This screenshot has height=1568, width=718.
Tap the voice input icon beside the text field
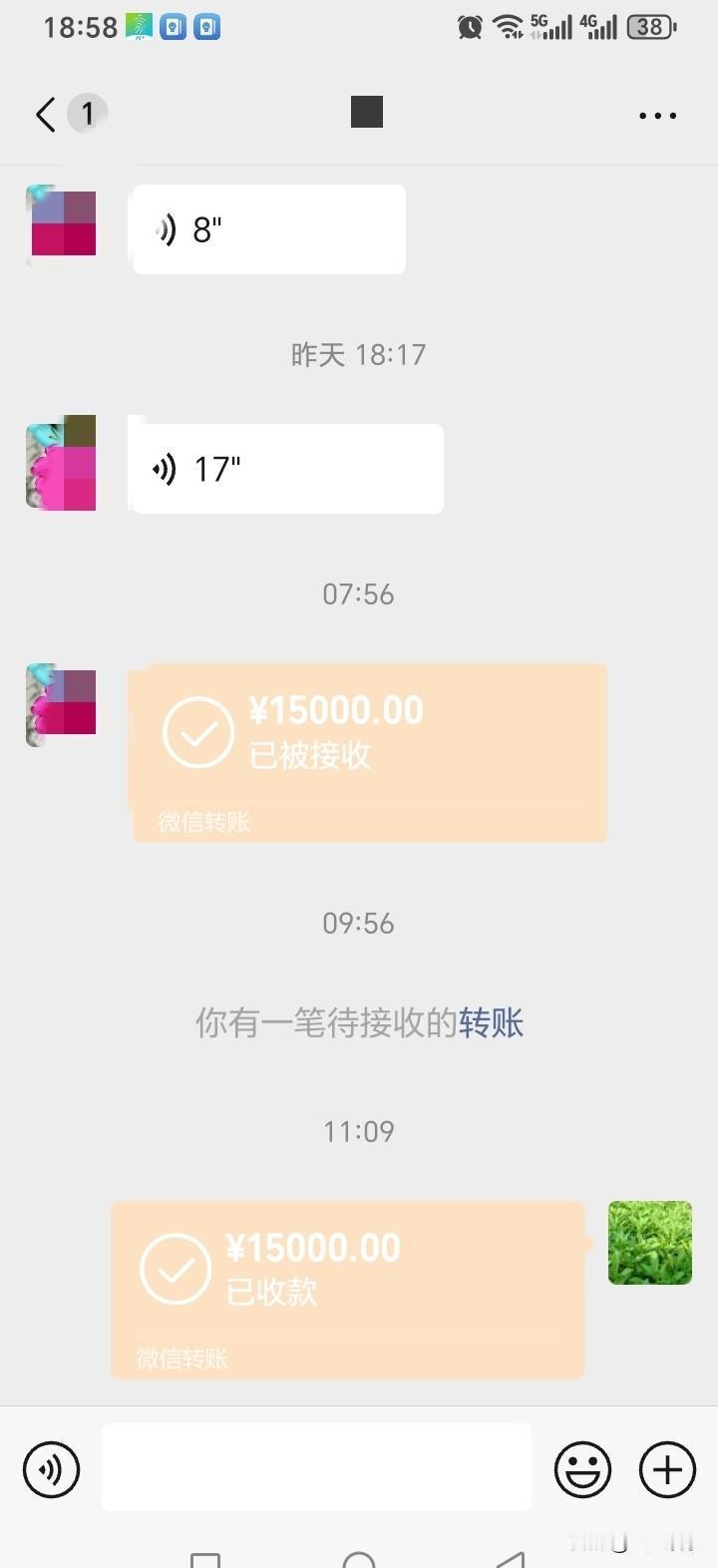tap(52, 1469)
